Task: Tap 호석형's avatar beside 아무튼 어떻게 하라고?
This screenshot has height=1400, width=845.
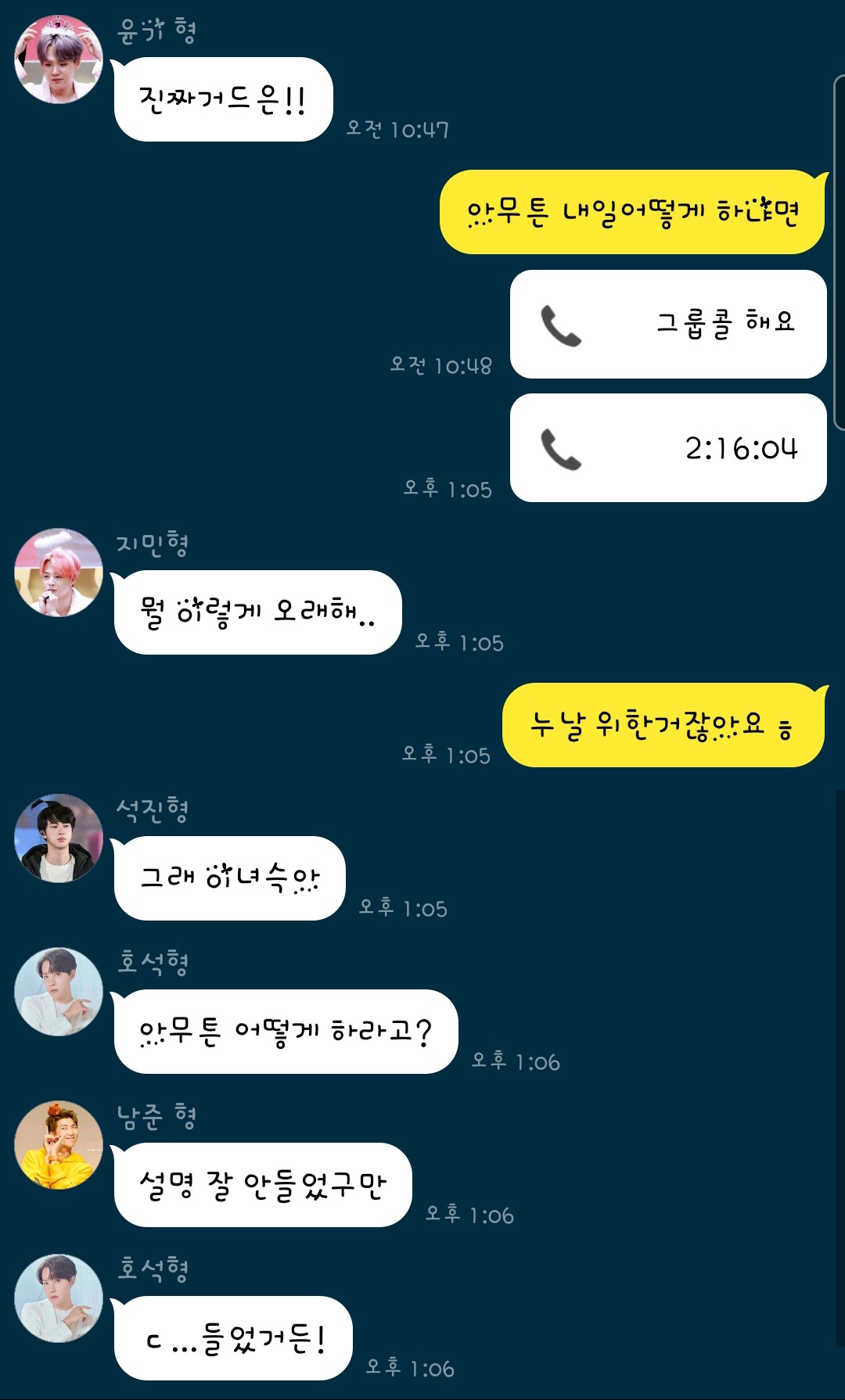Action: click(x=59, y=992)
